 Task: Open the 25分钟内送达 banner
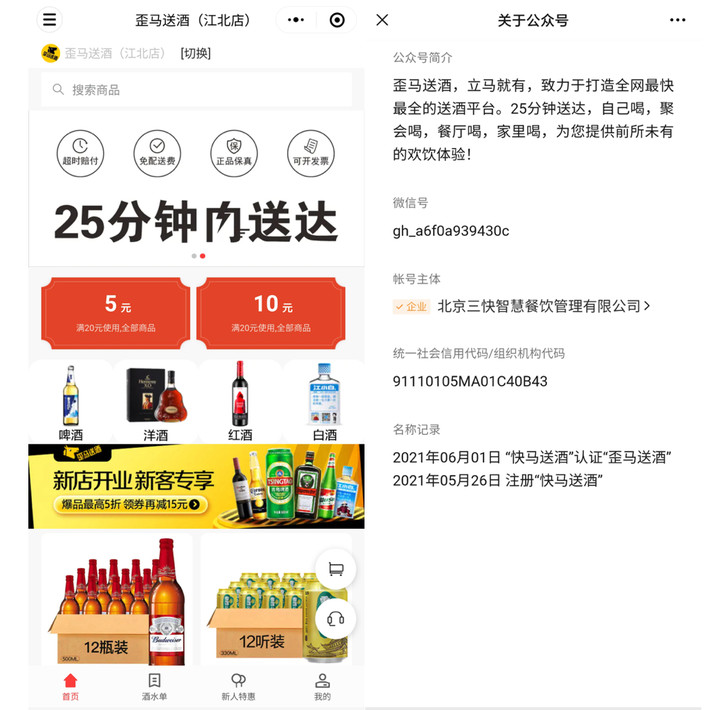point(196,222)
